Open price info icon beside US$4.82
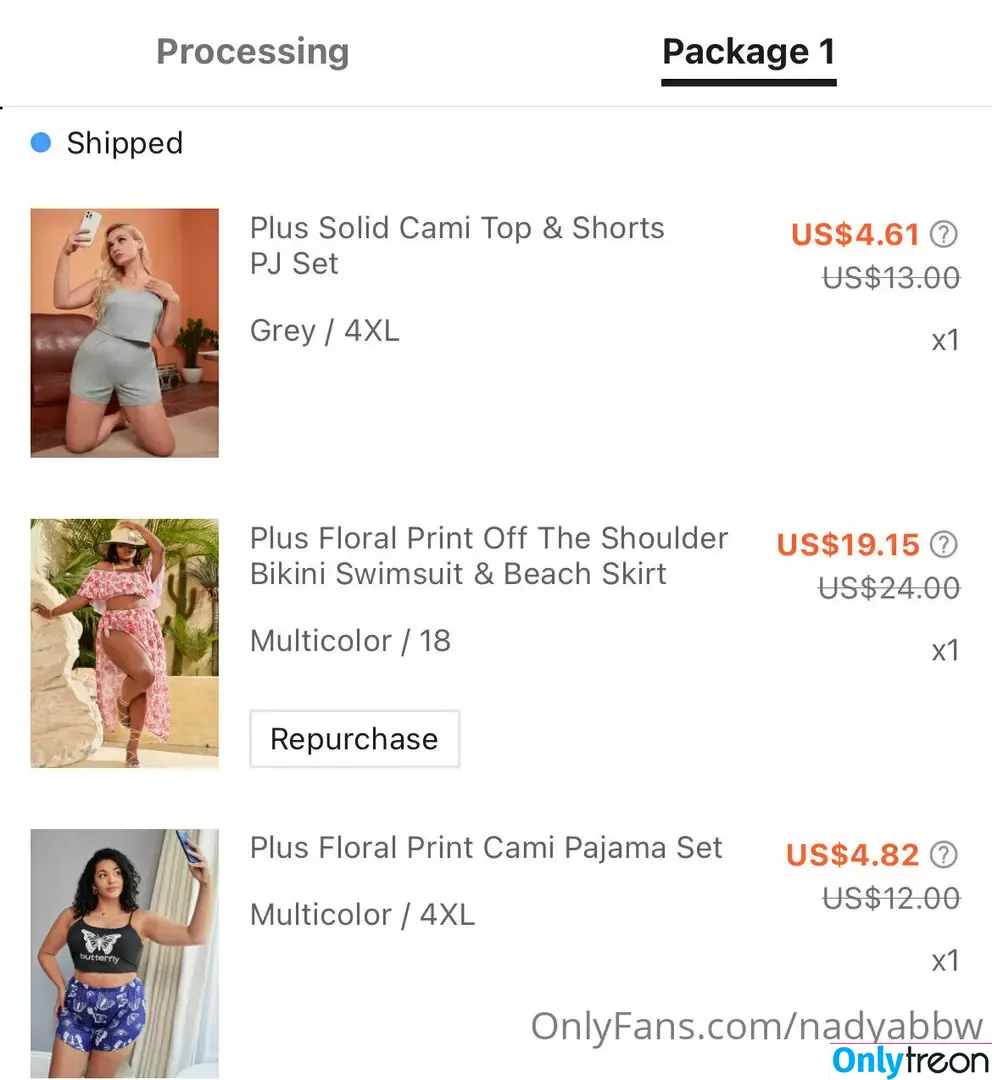The image size is (992, 1080). [943, 855]
